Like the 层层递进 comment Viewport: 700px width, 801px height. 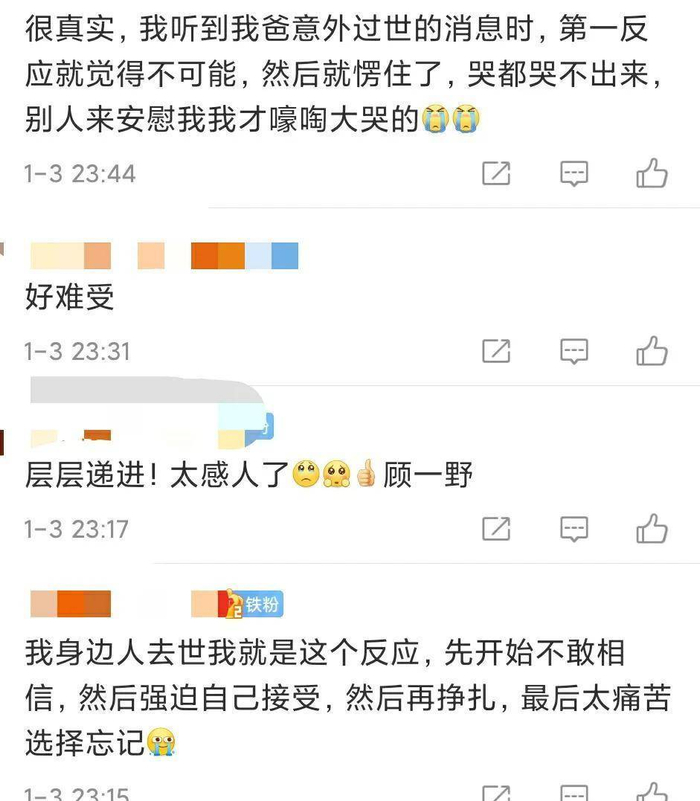652,528
